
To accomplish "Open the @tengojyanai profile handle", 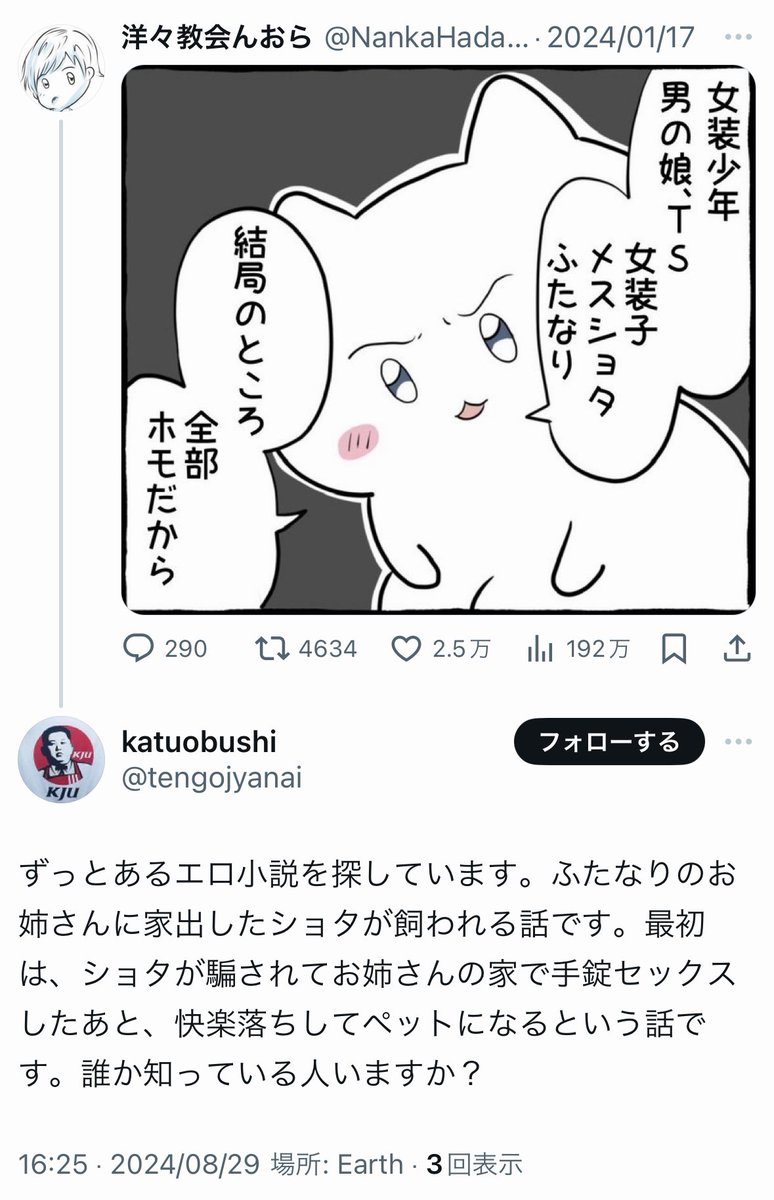I will point(210,777).
